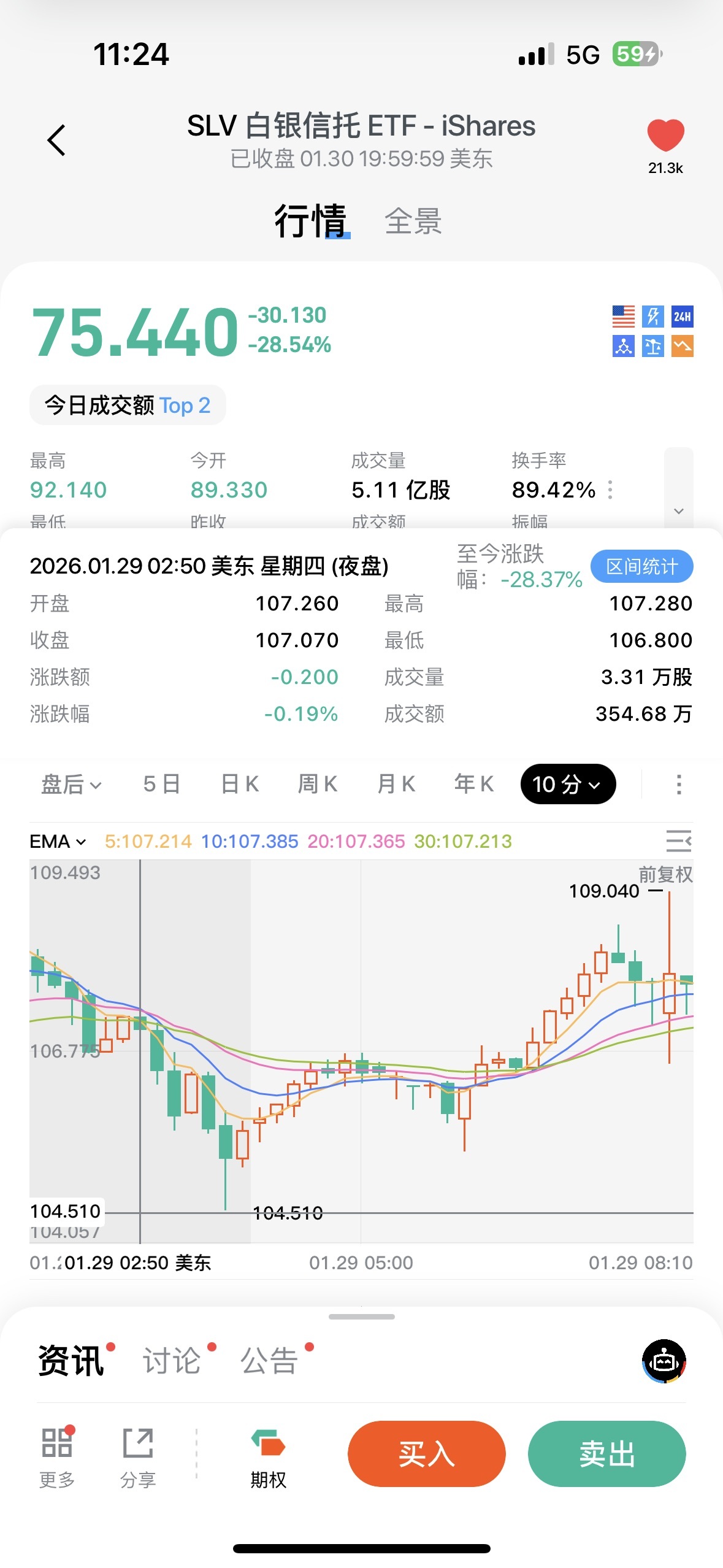Go back using the top-left arrow
The image size is (723, 1568).
(x=56, y=140)
